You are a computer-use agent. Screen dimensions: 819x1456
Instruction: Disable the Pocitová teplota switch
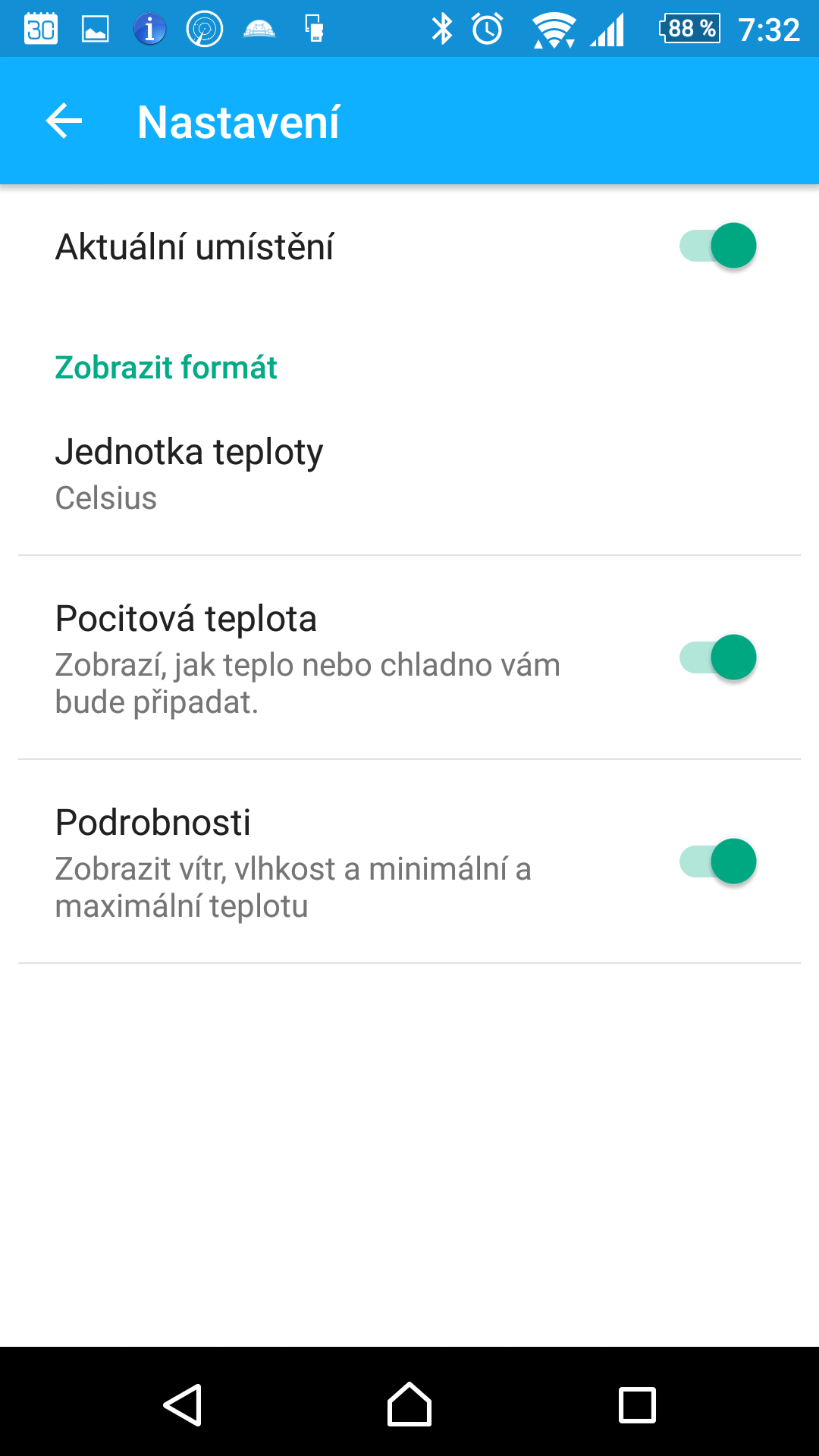(717, 657)
